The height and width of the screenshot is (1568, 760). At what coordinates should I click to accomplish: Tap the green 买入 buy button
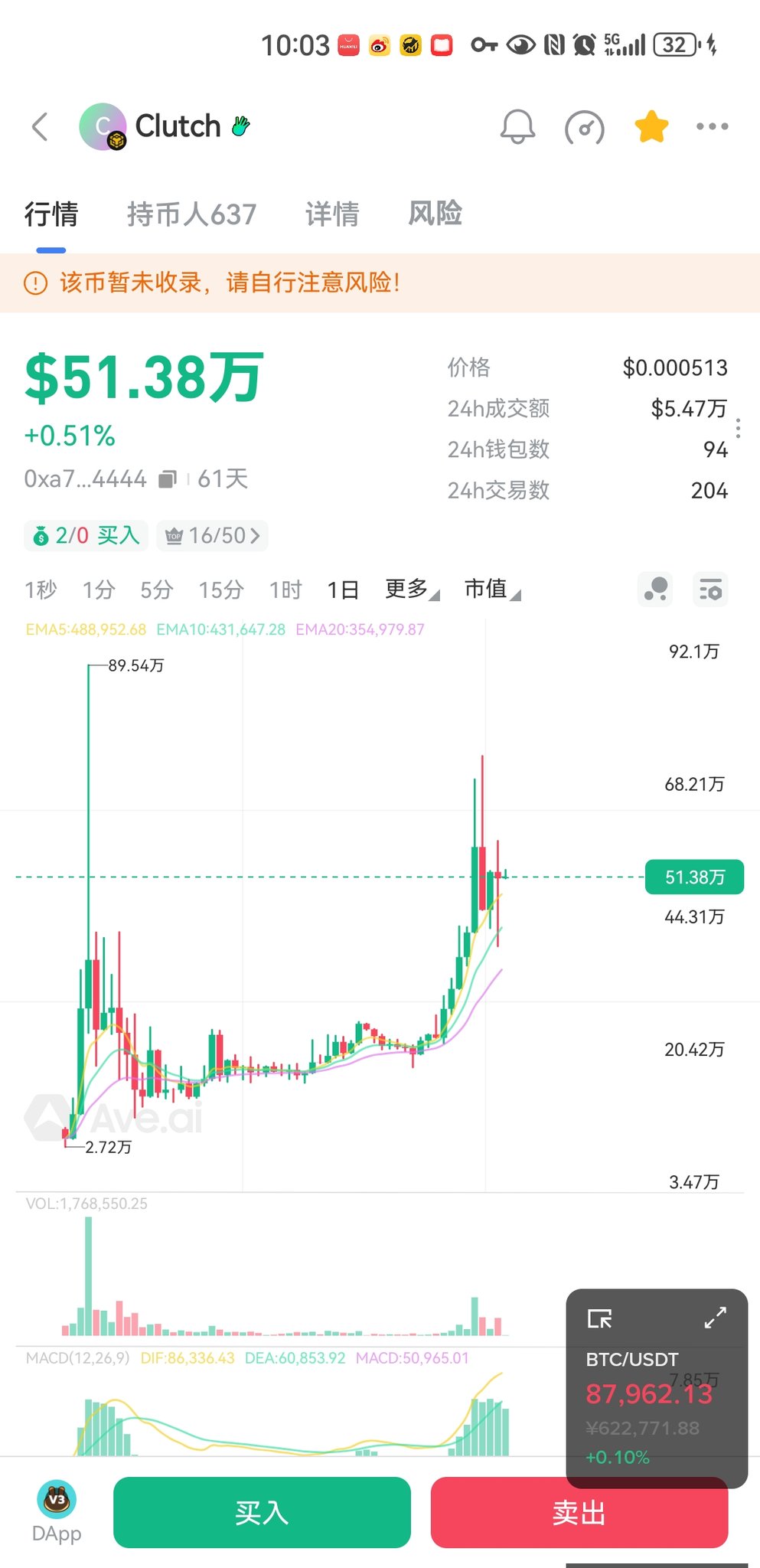pos(262,1512)
